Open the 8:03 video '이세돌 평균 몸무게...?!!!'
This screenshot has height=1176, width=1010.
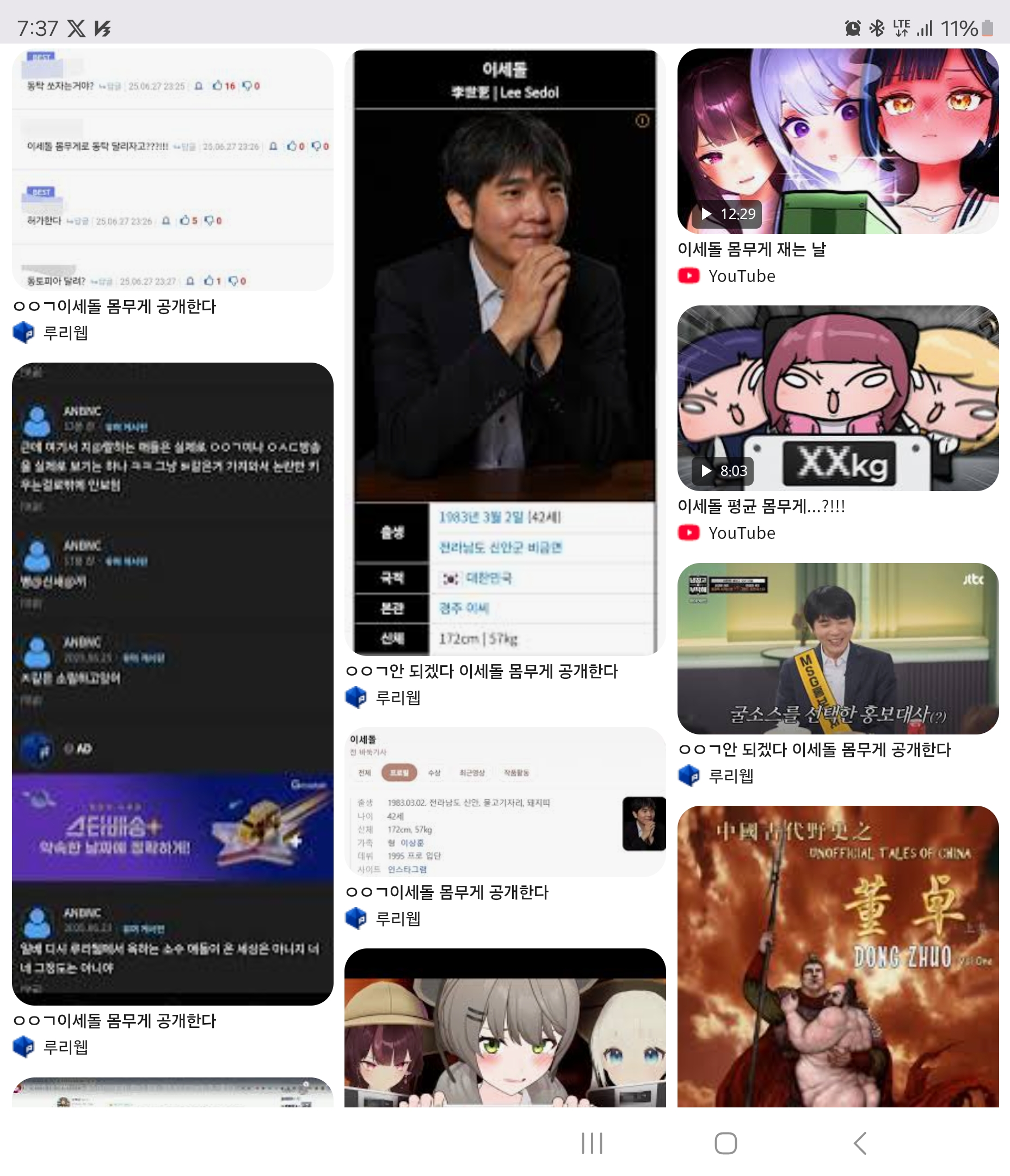[837, 399]
